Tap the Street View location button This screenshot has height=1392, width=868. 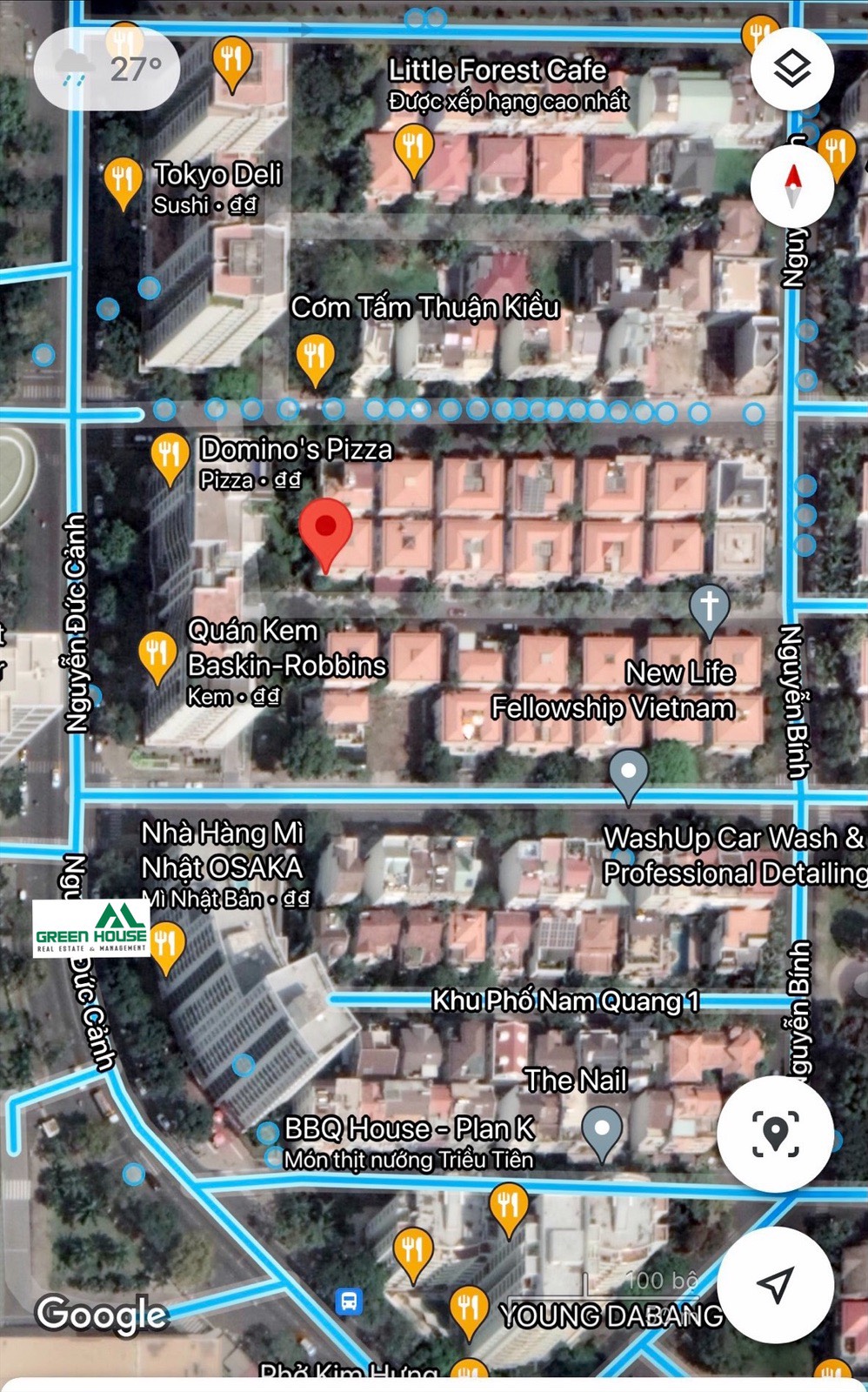point(774,1133)
